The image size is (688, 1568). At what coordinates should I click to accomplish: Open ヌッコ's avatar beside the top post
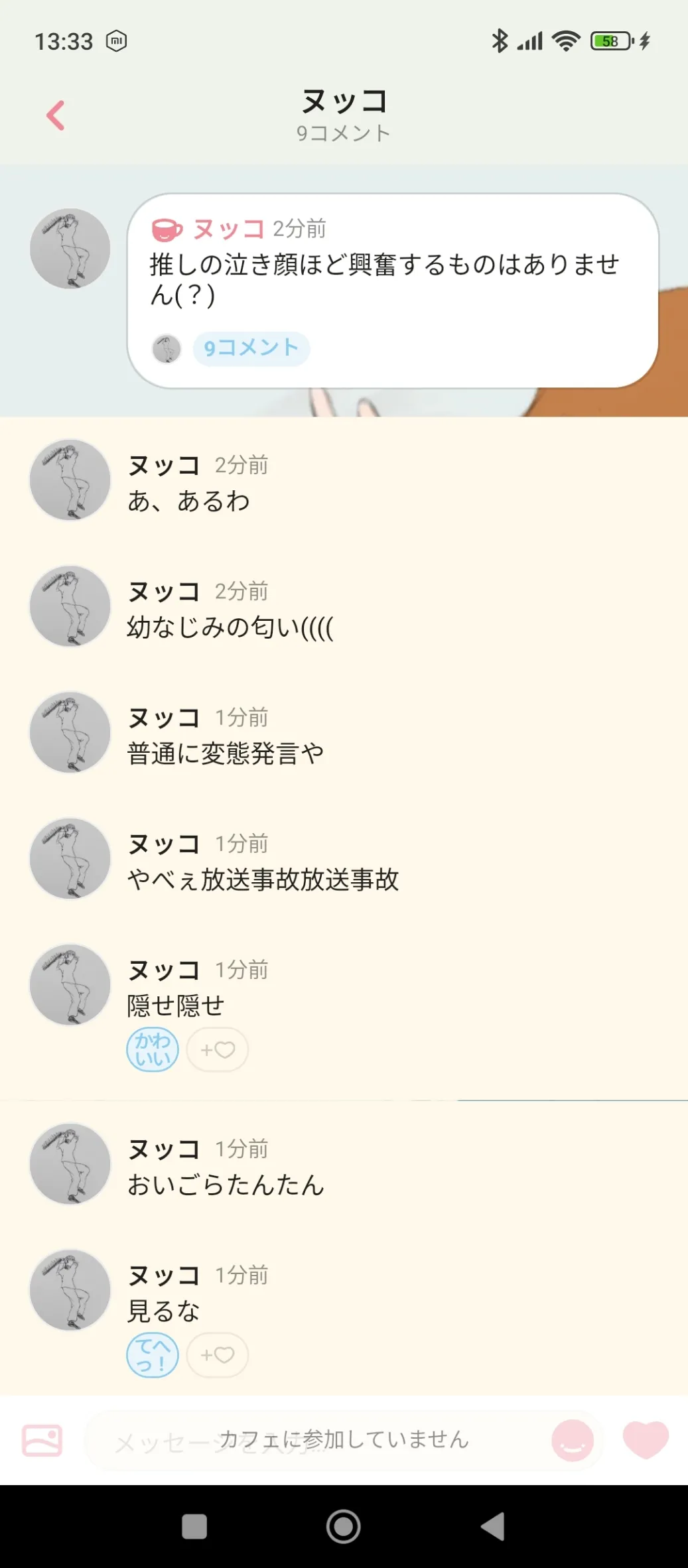[70, 249]
